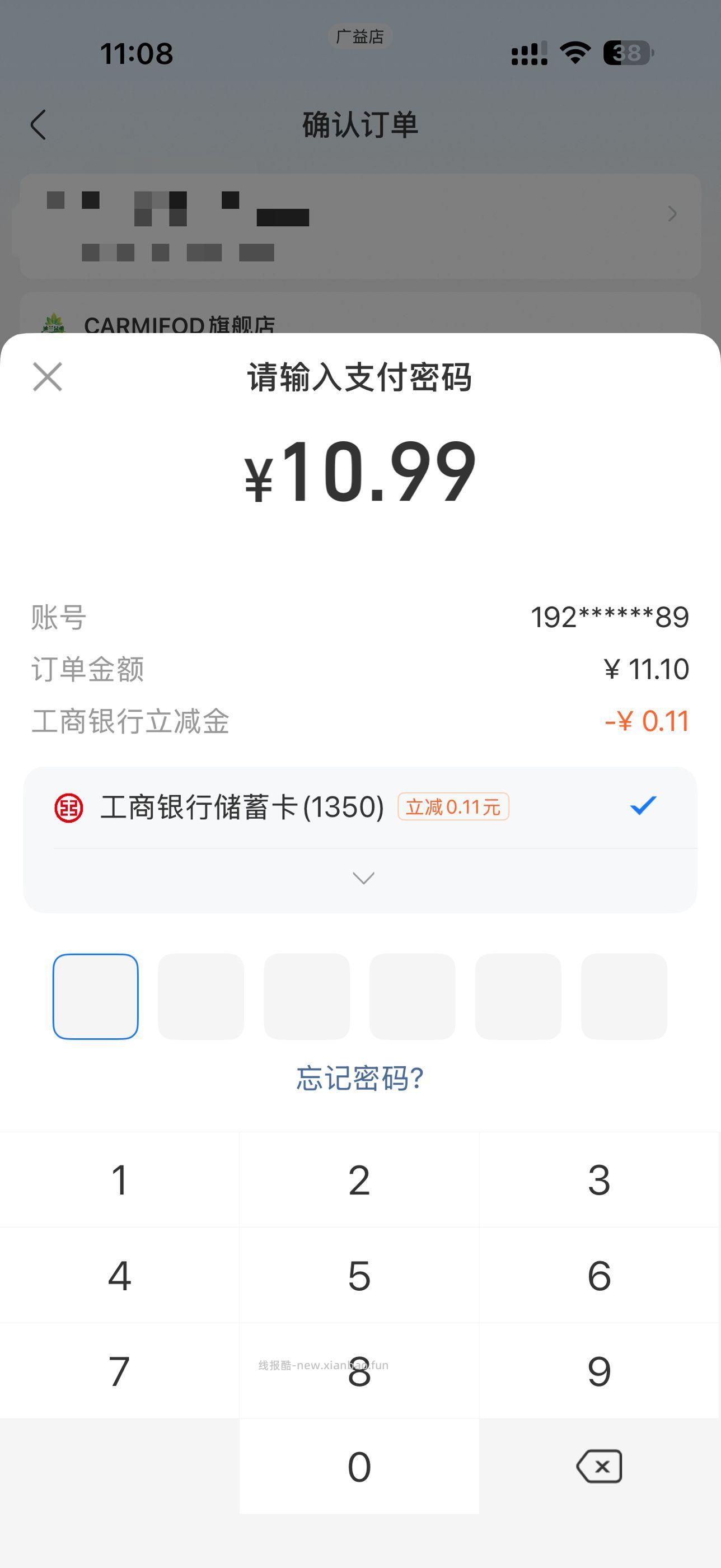The image size is (721, 1568).
Task: Click the 立减0.11元 discount tag
Action: coord(454,806)
